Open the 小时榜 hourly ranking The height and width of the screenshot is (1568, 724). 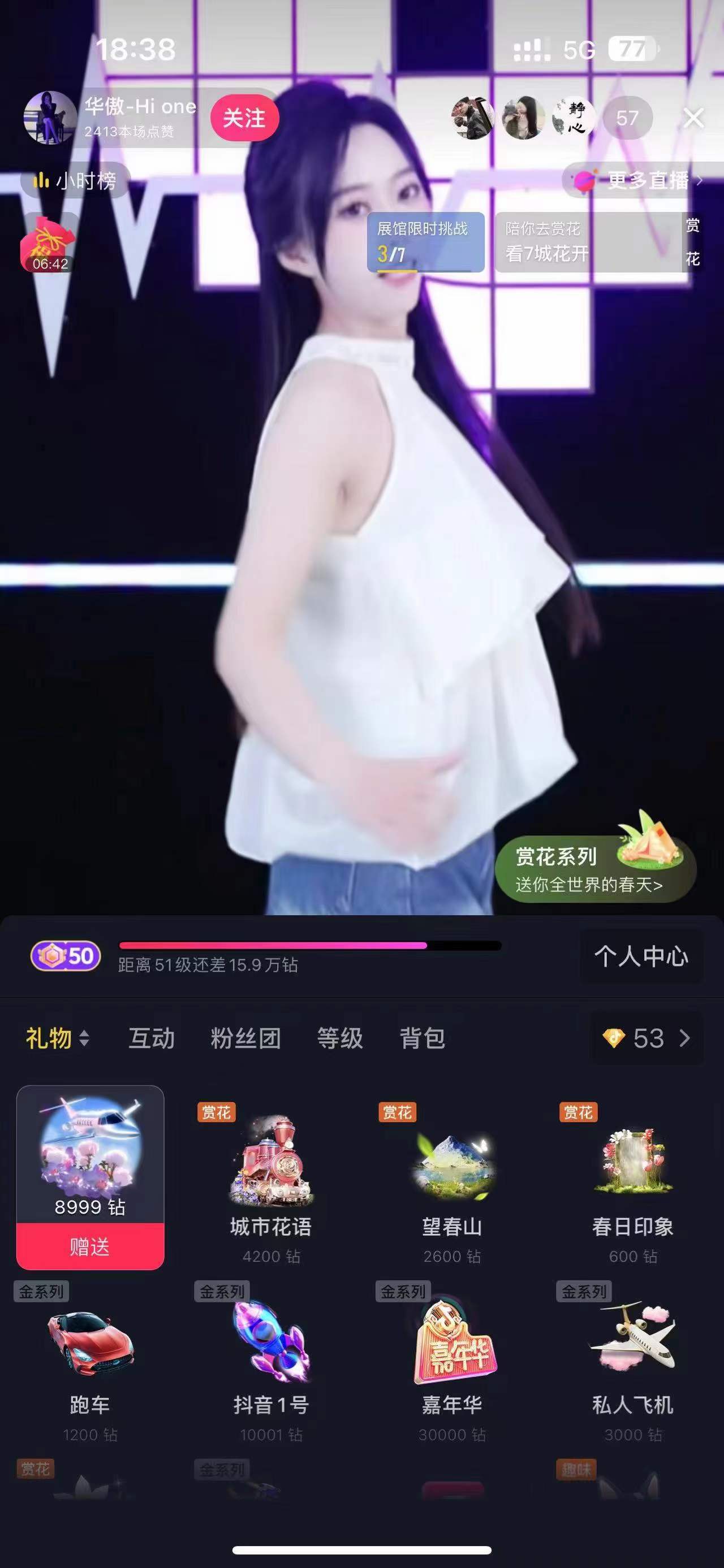point(75,181)
